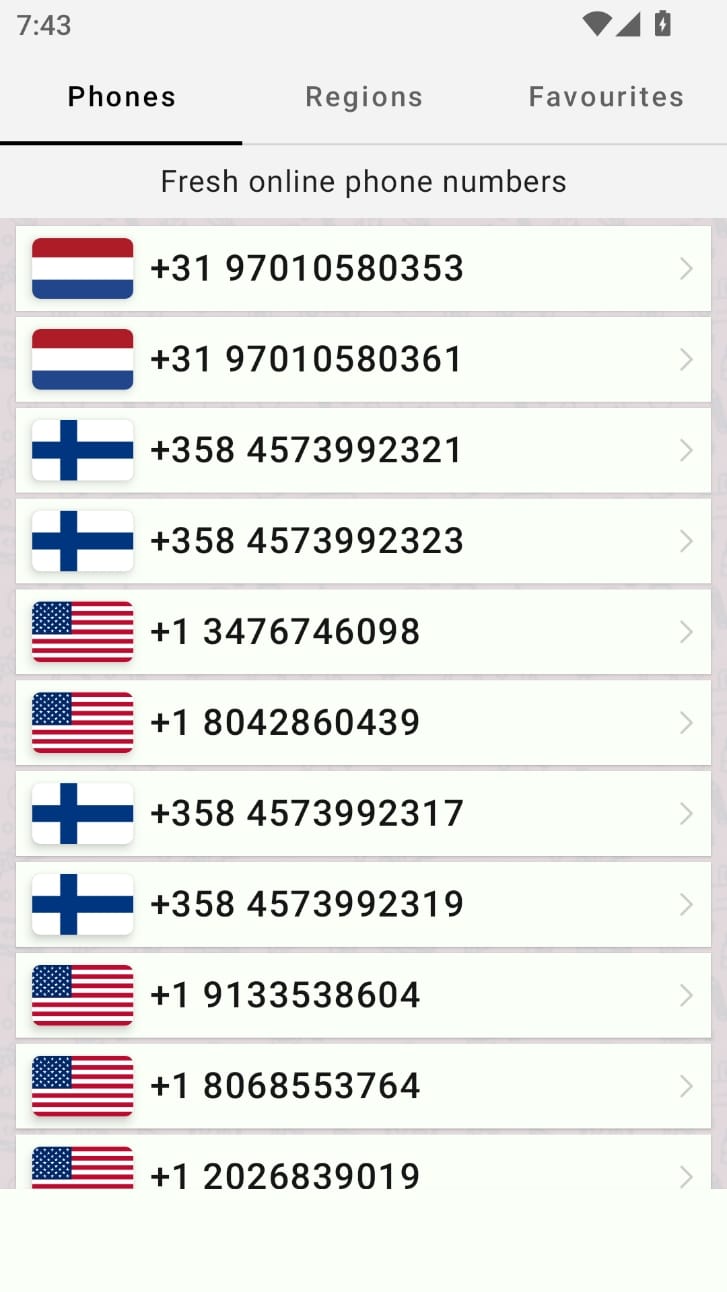Screen dimensions: 727x1292
Task: Switch to the Regions tab
Action: point(363,97)
